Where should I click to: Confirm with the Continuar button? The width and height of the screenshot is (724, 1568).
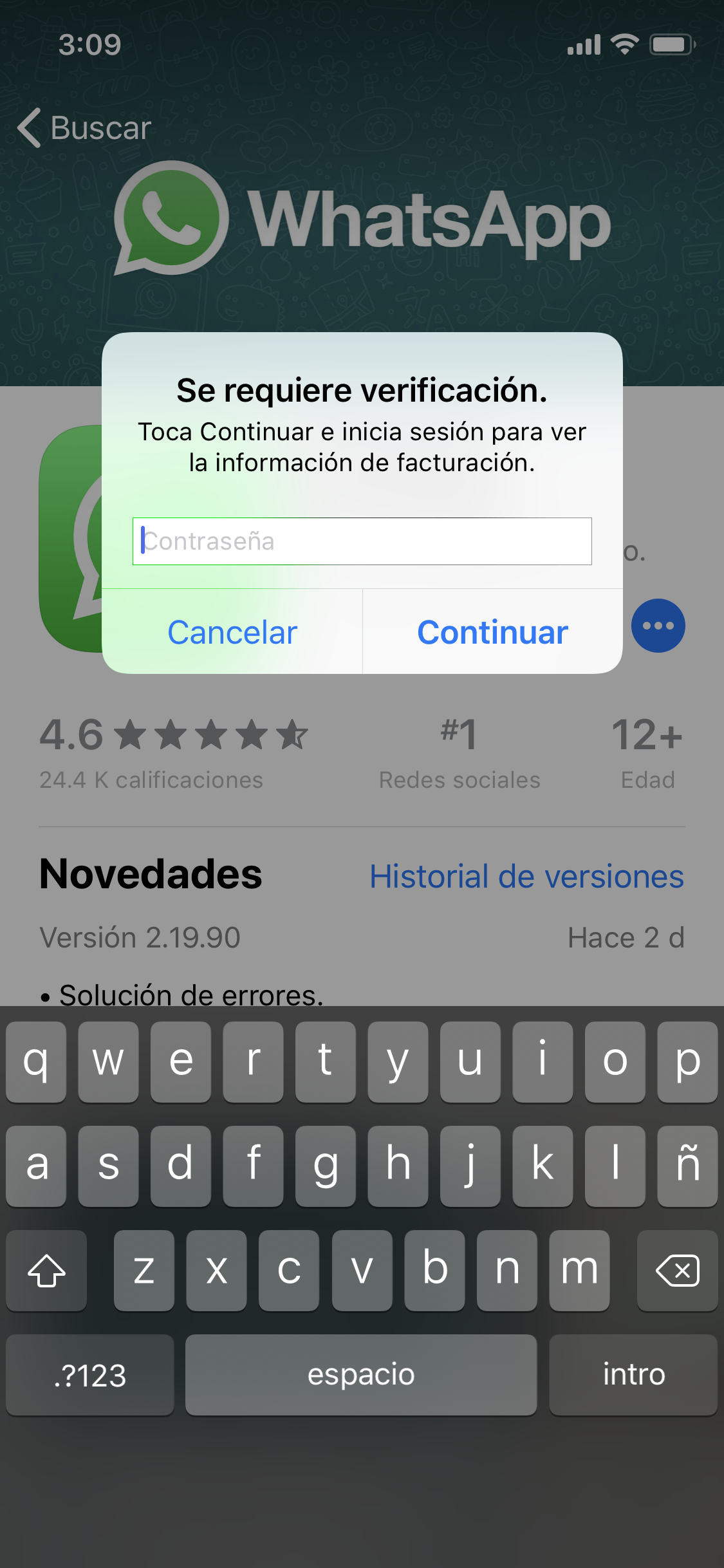493,632
